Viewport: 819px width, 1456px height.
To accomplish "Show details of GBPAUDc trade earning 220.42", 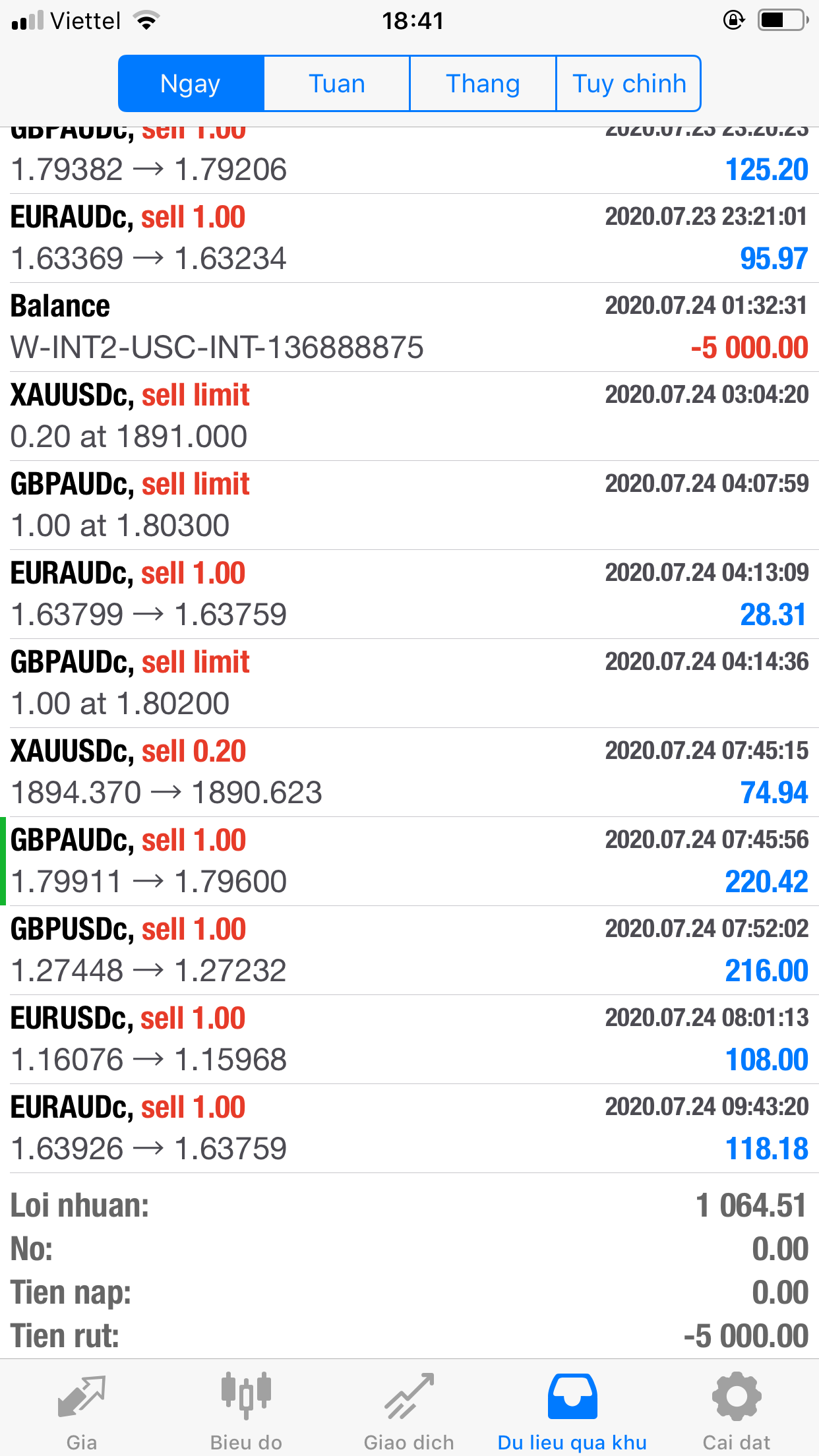I will pos(409,861).
